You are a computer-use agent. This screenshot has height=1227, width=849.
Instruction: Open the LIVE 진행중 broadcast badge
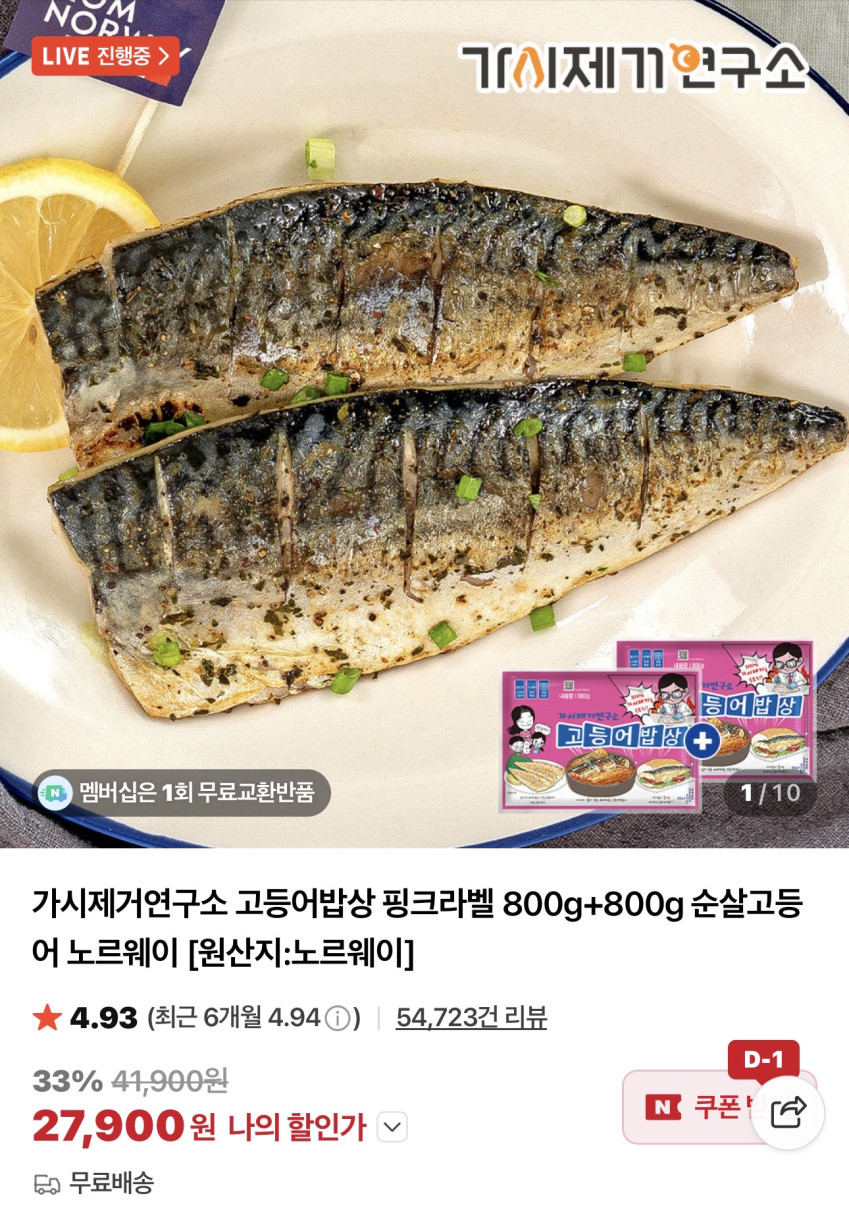(x=106, y=55)
